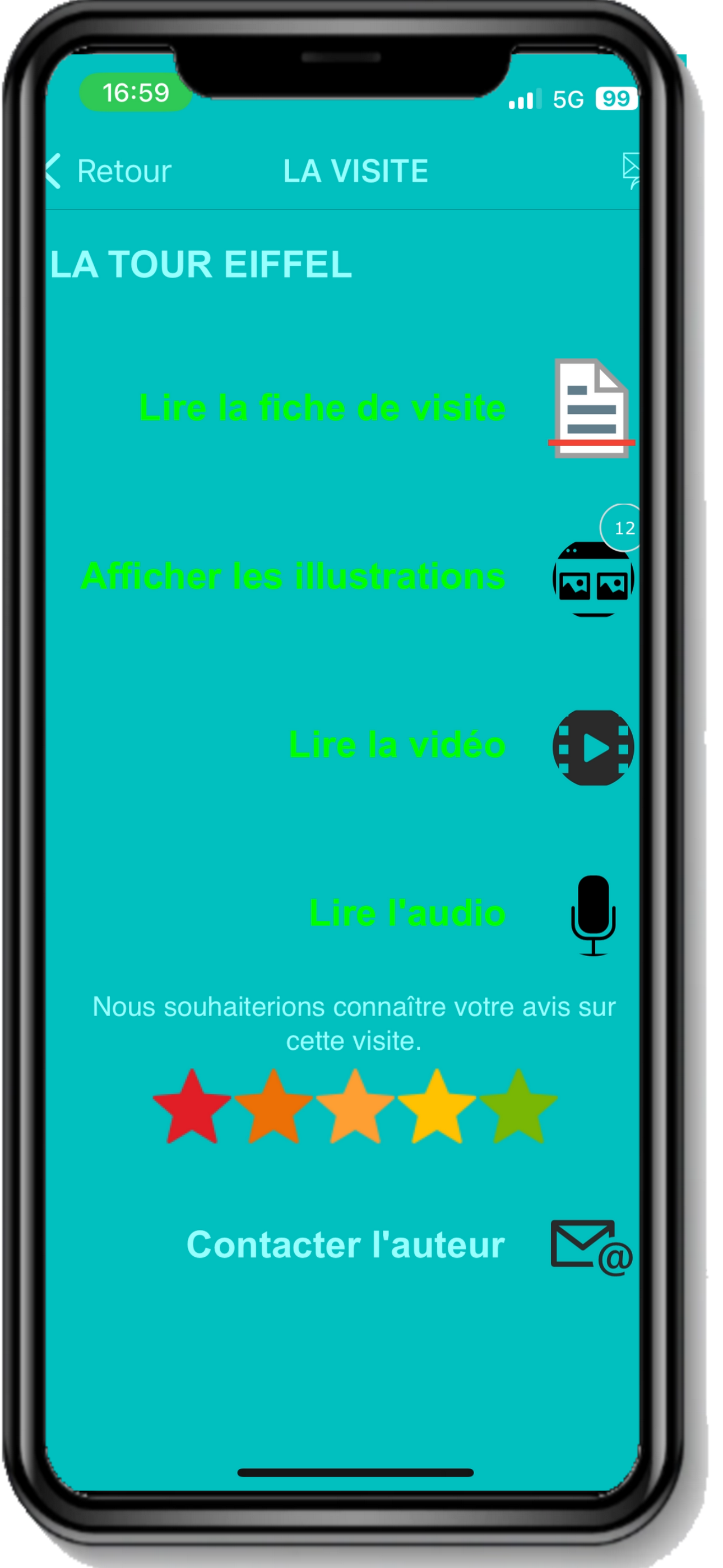Tap the visit sheet document icon
723x1568 pixels.
point(591,408)
